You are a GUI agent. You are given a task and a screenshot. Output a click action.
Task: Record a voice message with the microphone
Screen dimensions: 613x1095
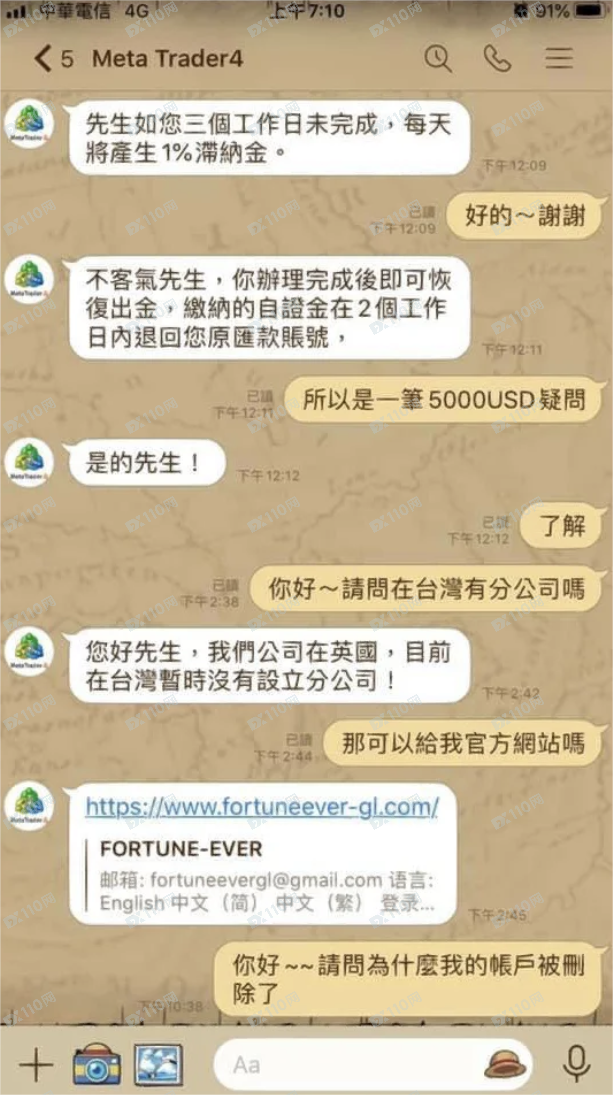[x=576, y=1064]
